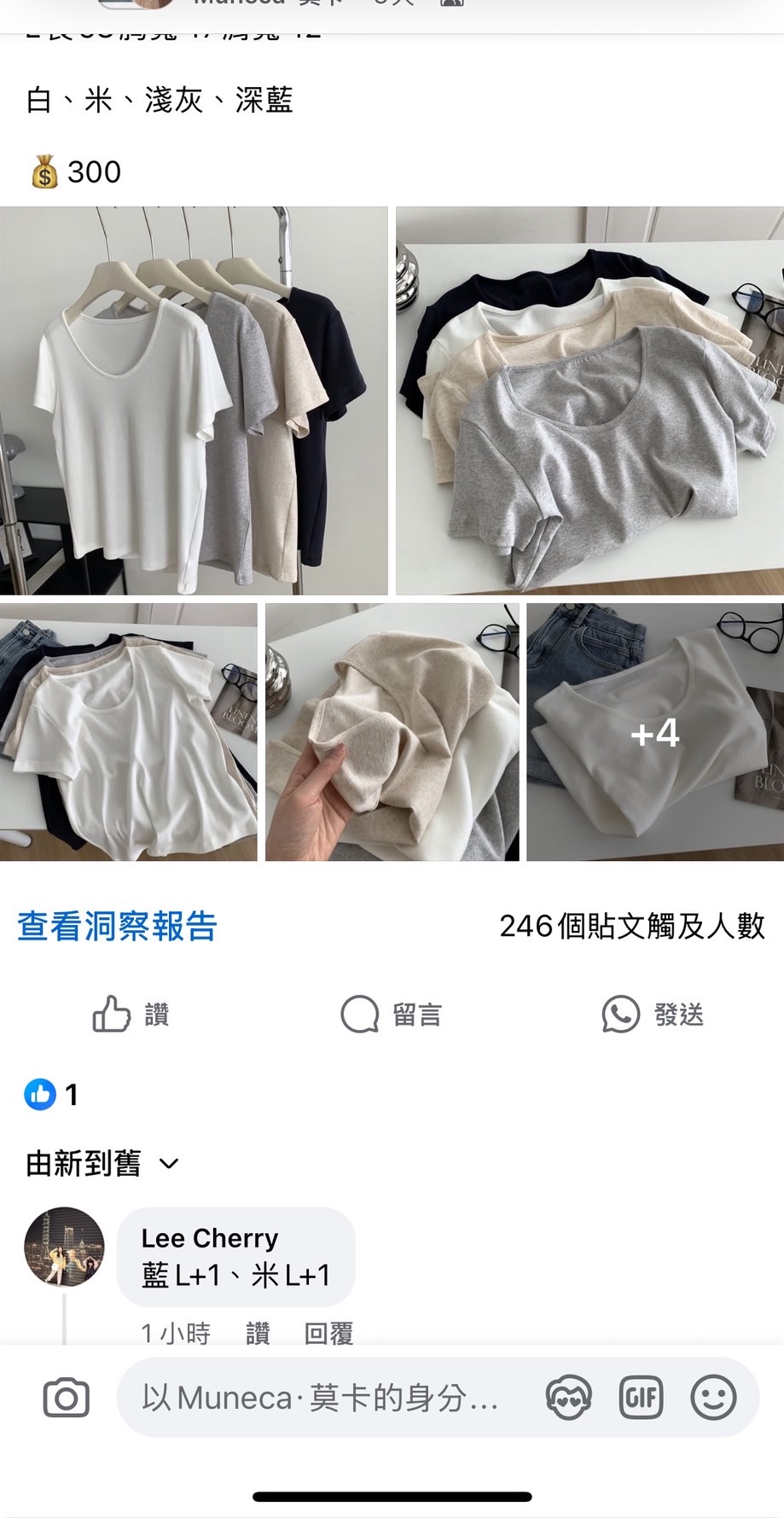Image resolution: width=784 pixels, height=1518 pixels.
Task: View the +4 additional photos
Action: pyautogui.click(x=654, y=732)
